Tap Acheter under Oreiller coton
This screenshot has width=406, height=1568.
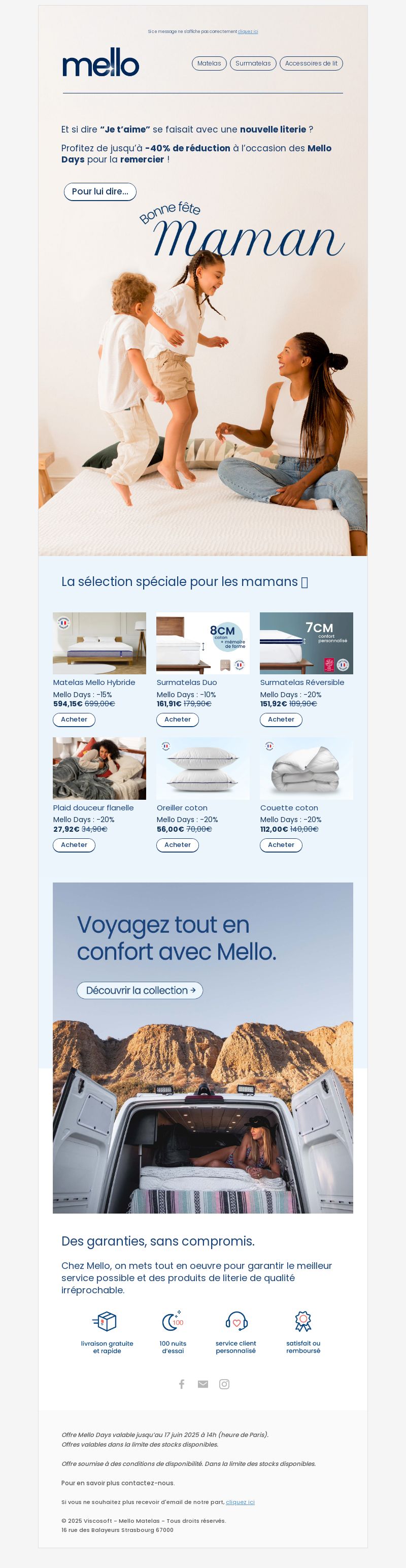pos(177,845)
